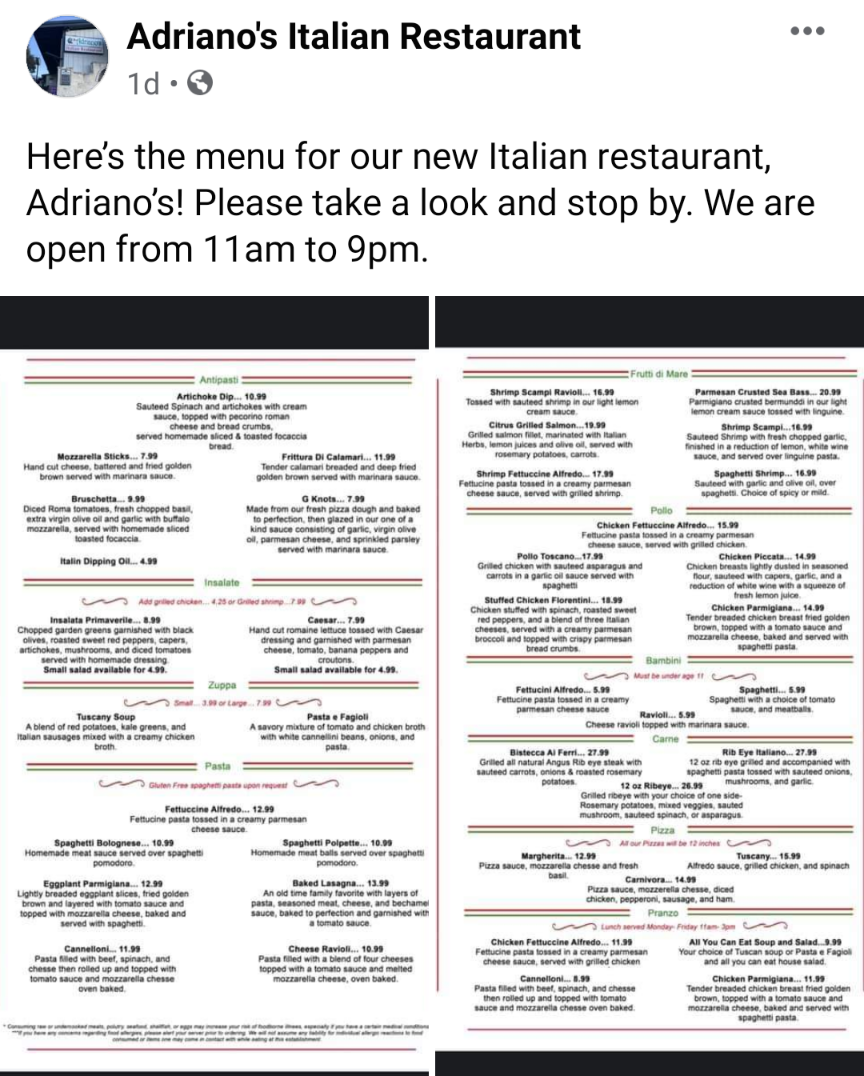Open the post's three-dot options menu
The image size is (864, 1076).
807,32
